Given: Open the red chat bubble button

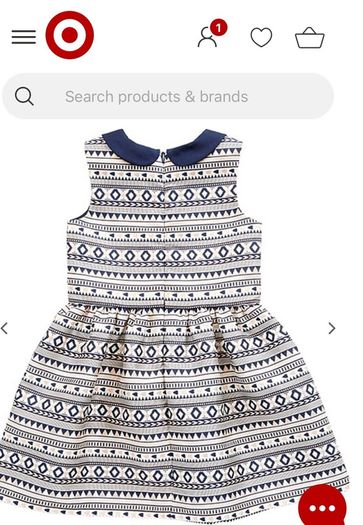Looking at the screenshot, I should tap(322, 506).
